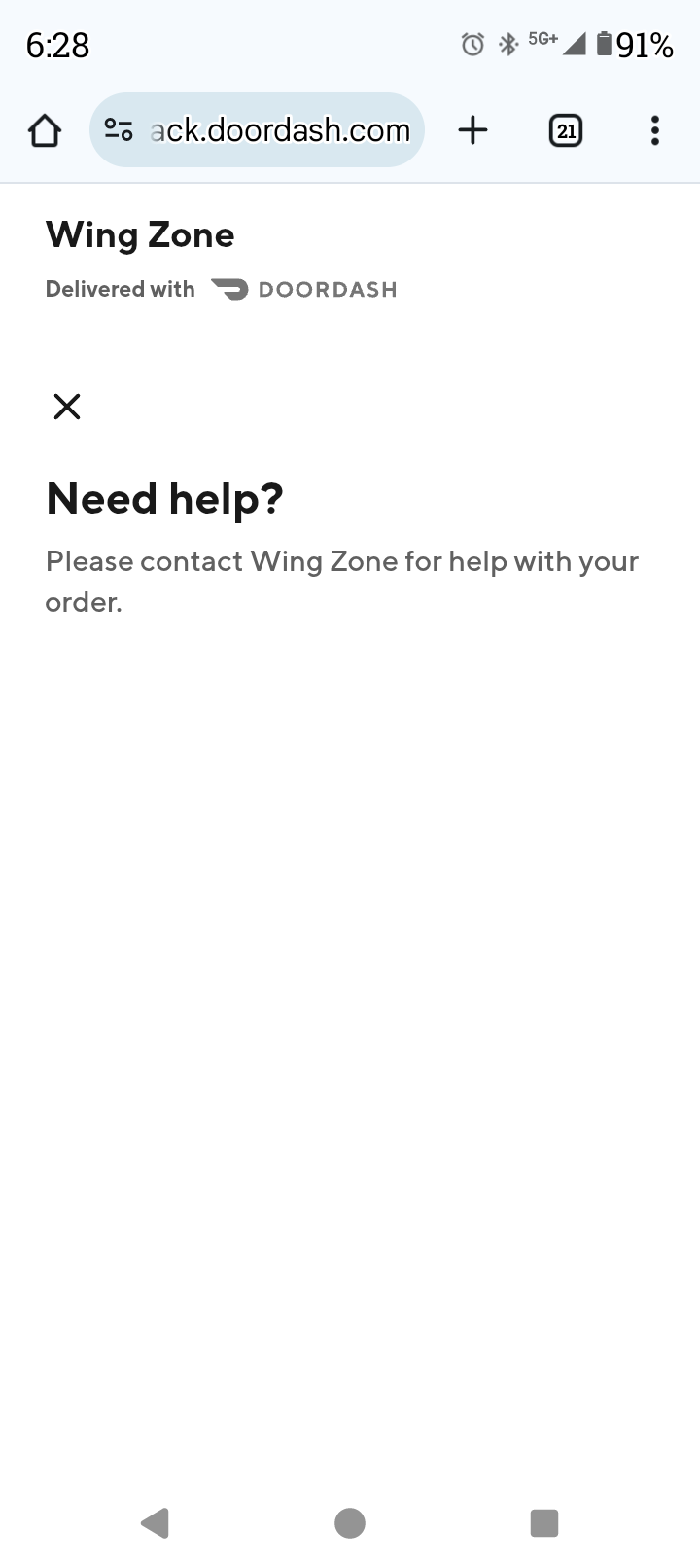700x1568 pixels.
Task: Open a new browser tab
Action: point(472,130)
